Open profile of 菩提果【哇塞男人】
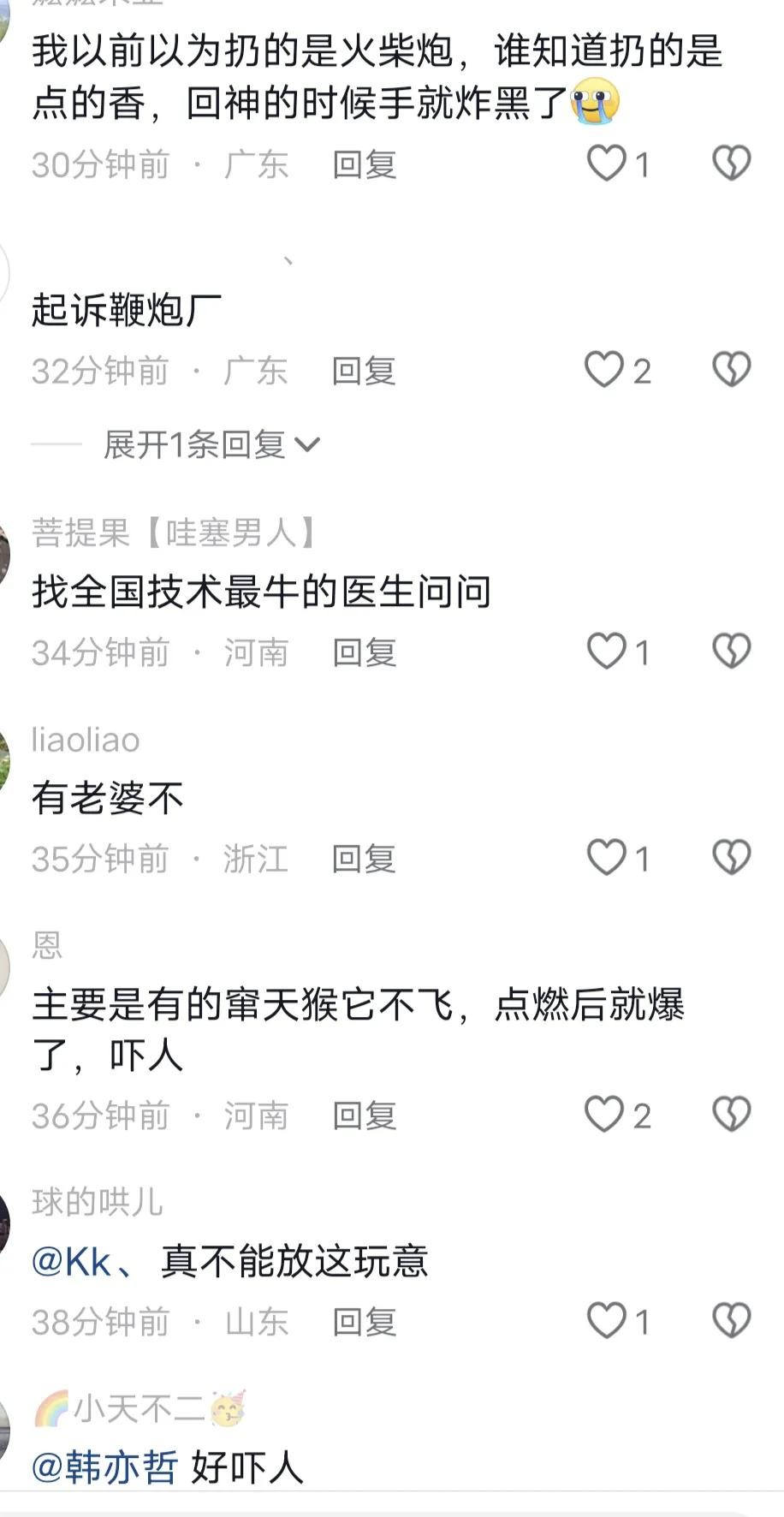784x1517 pixels. 173,532
